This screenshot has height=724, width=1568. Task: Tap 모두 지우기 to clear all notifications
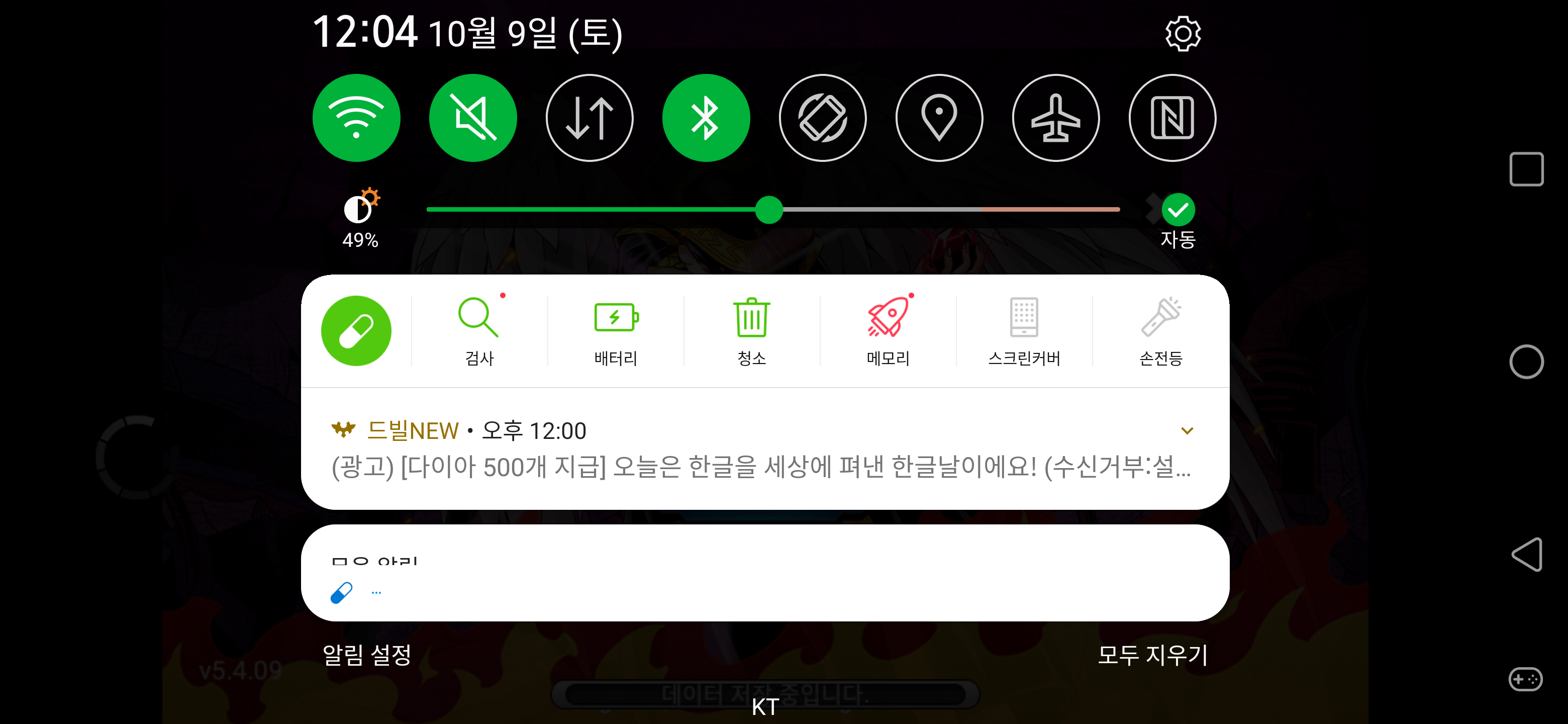[1152, 655]
